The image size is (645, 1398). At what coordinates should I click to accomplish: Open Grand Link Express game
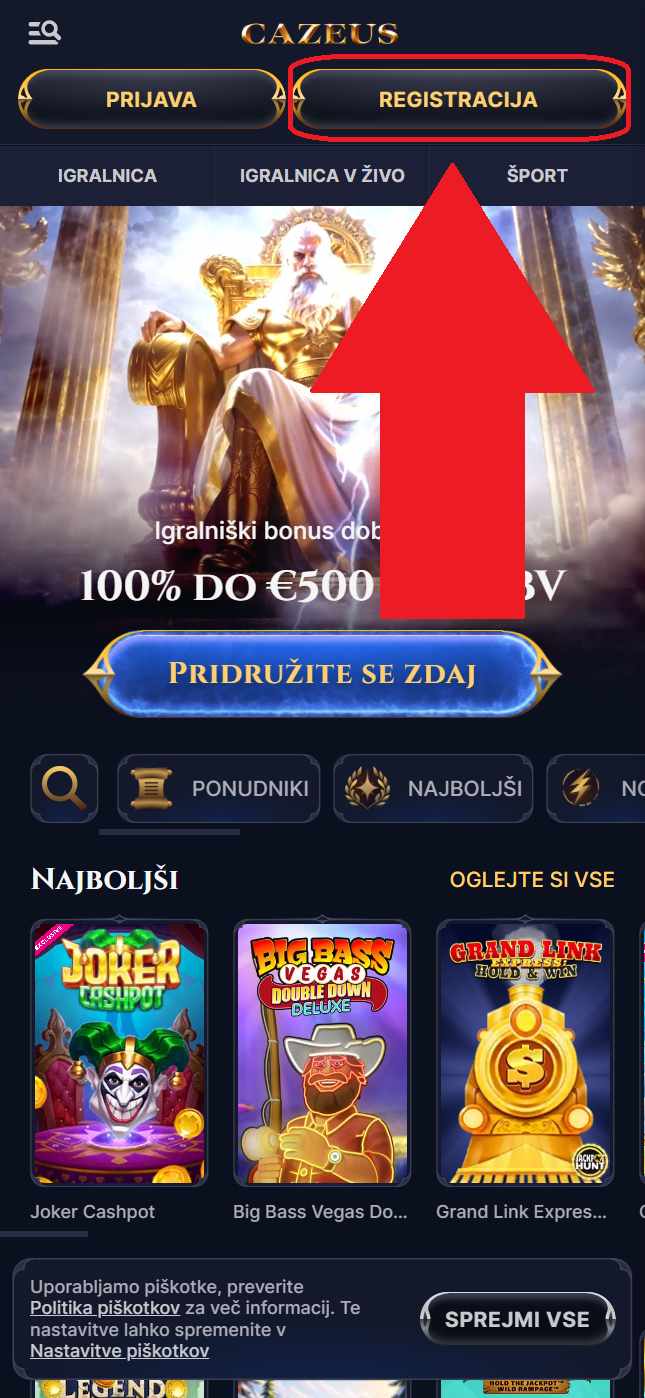525,1052
